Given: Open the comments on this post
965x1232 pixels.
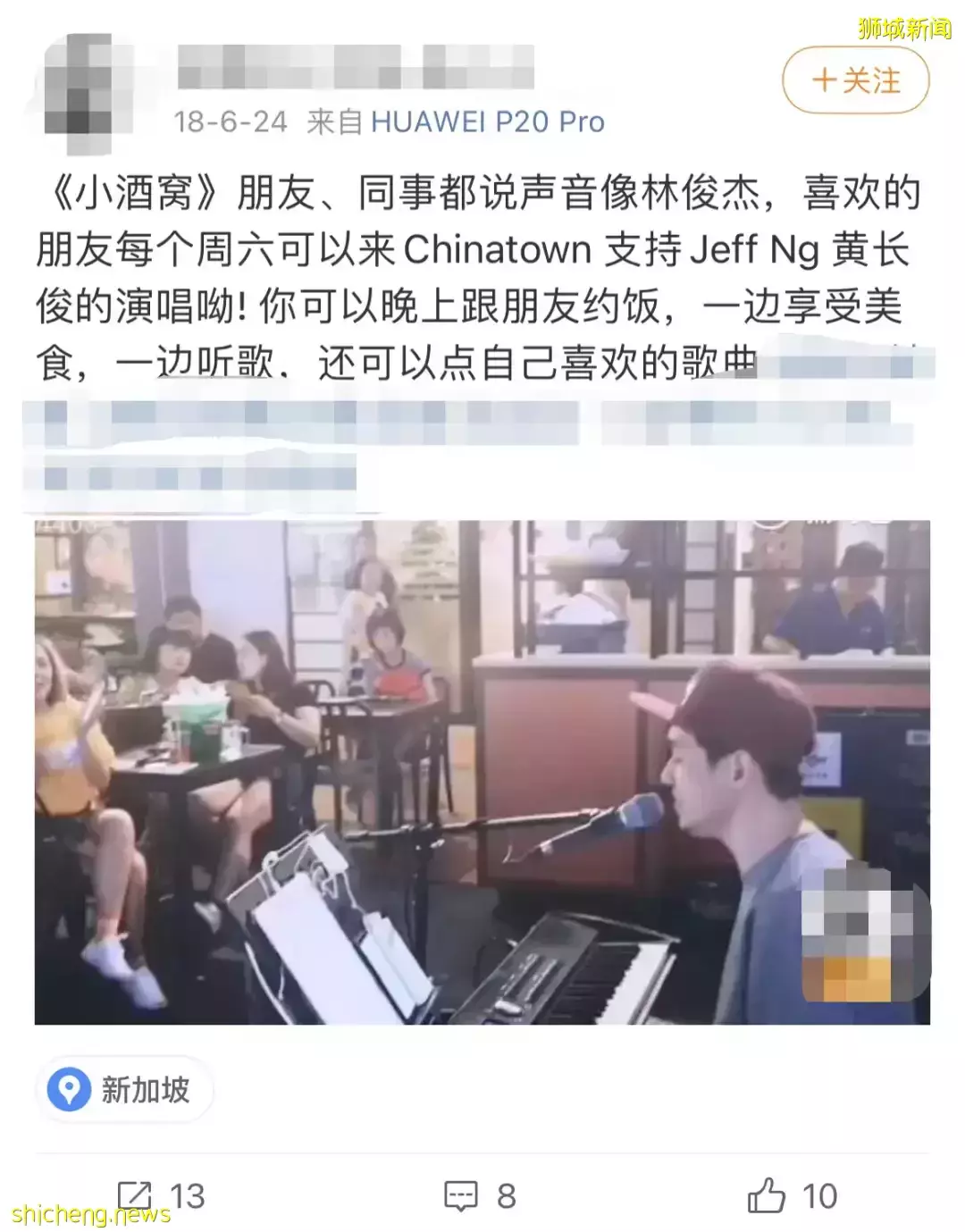Looking at the screenshot, I should [462, 1195].
